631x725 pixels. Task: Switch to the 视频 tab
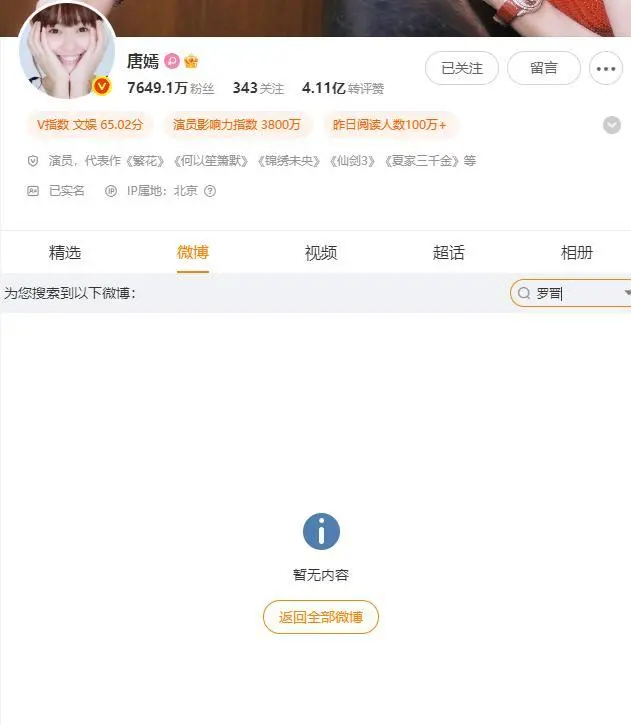[321, 253]
